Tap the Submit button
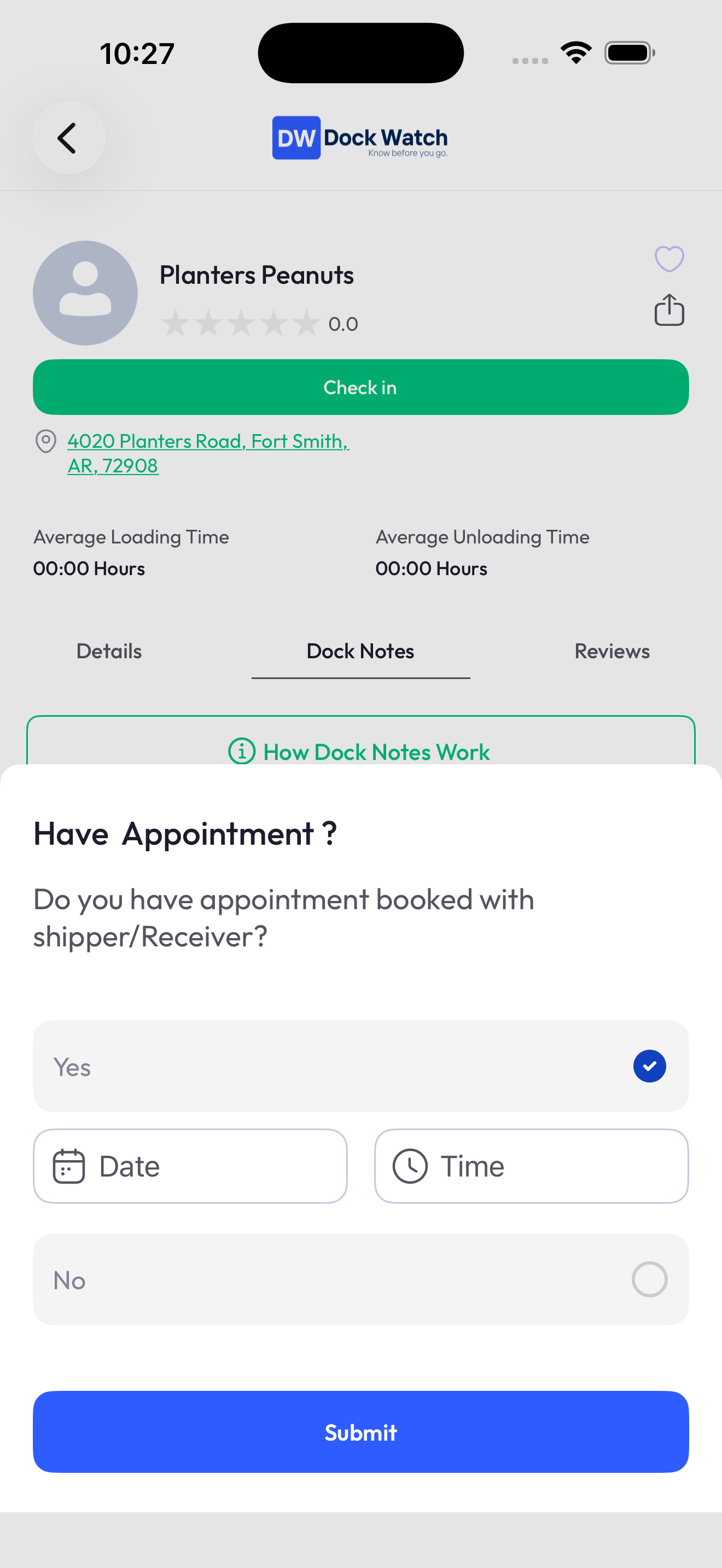 coord(360,1432)
